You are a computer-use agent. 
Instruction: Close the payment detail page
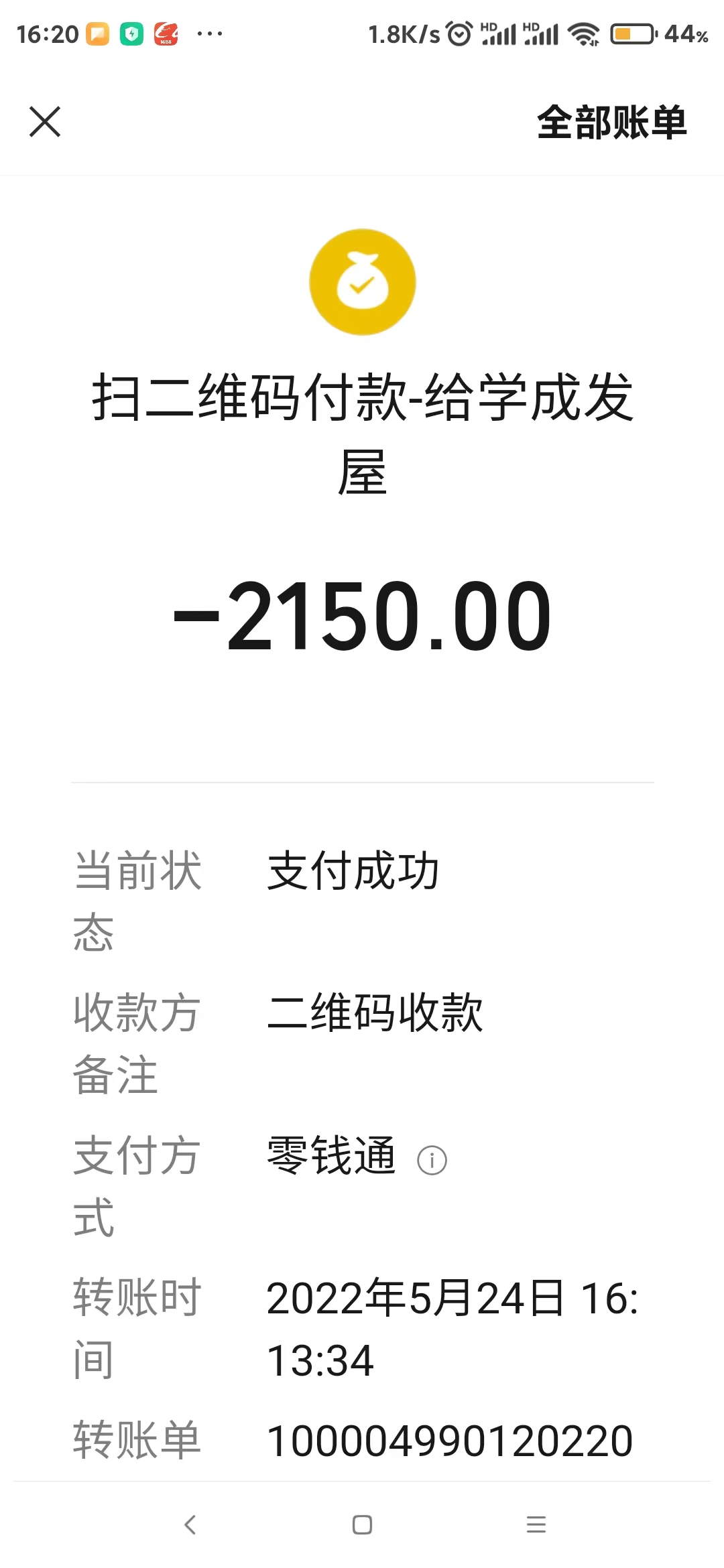(x=45, y=122)
